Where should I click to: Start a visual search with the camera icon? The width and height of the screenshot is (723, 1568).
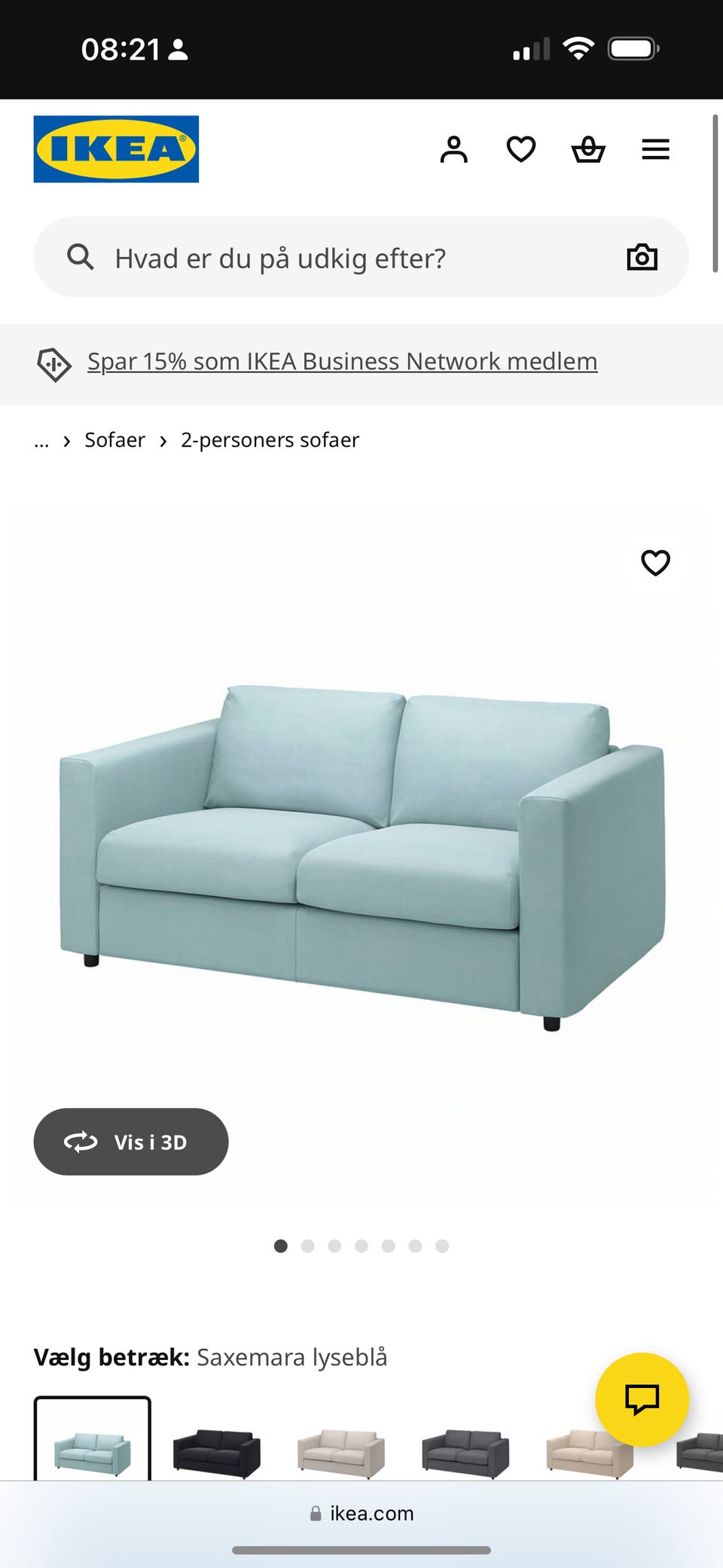(642, 257)
